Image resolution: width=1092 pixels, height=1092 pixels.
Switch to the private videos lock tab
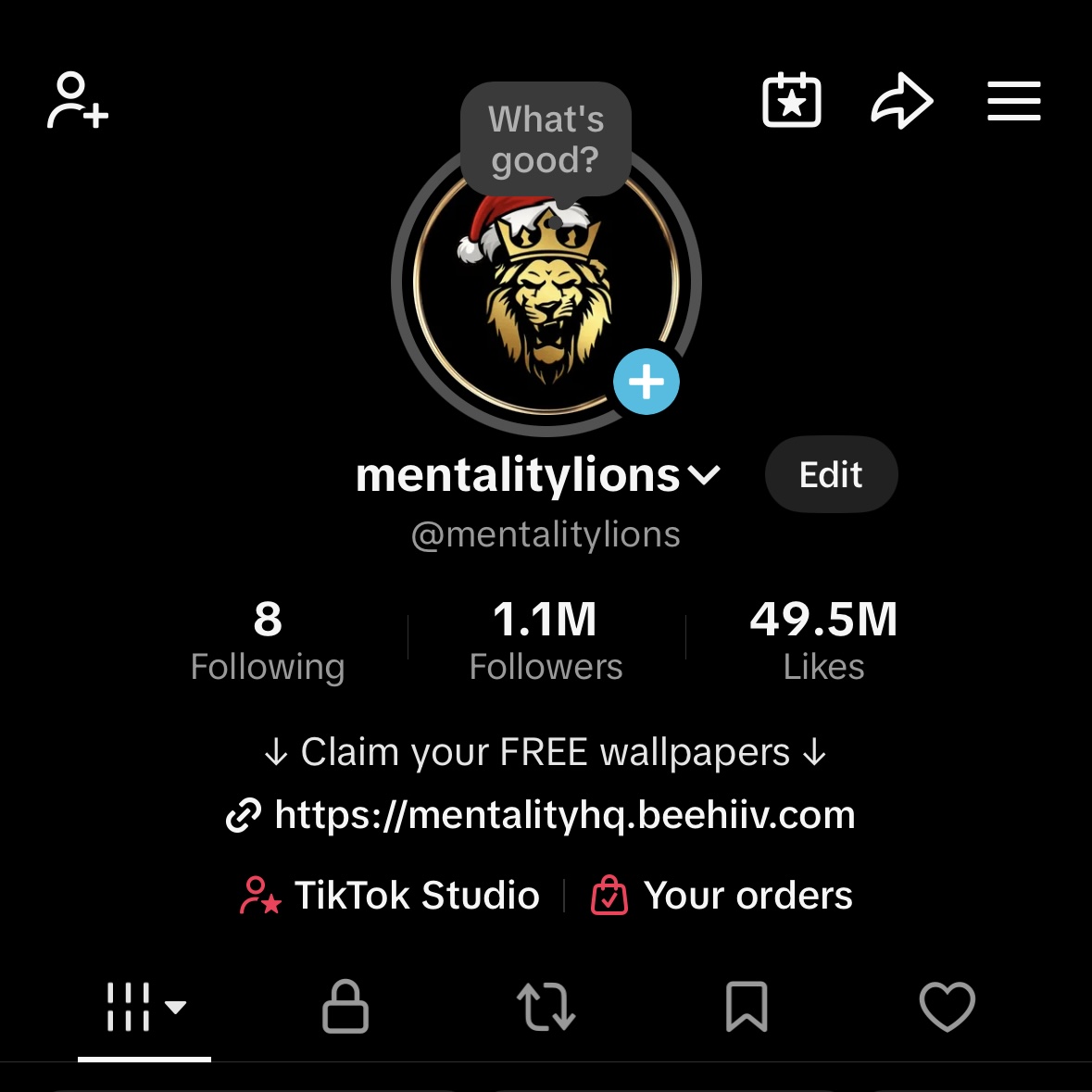tap(345, 1007)
